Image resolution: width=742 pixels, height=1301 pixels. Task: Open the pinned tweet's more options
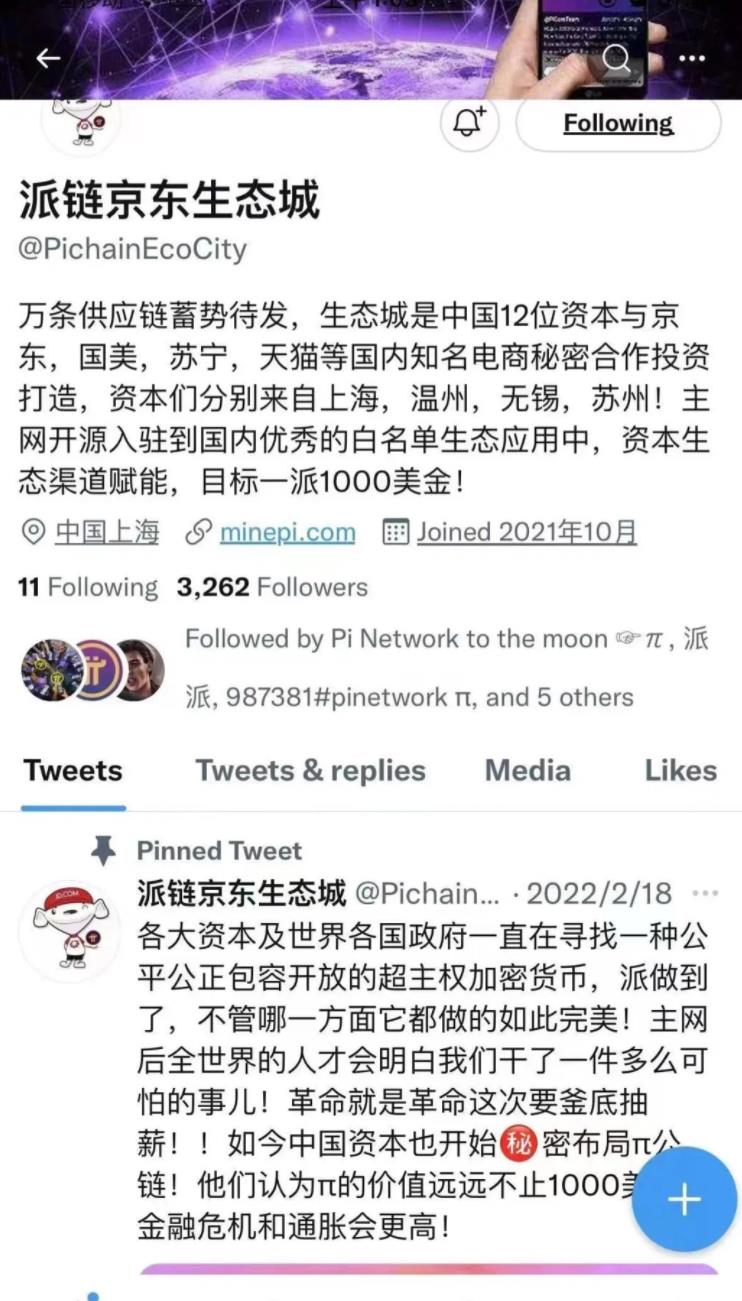706,893
